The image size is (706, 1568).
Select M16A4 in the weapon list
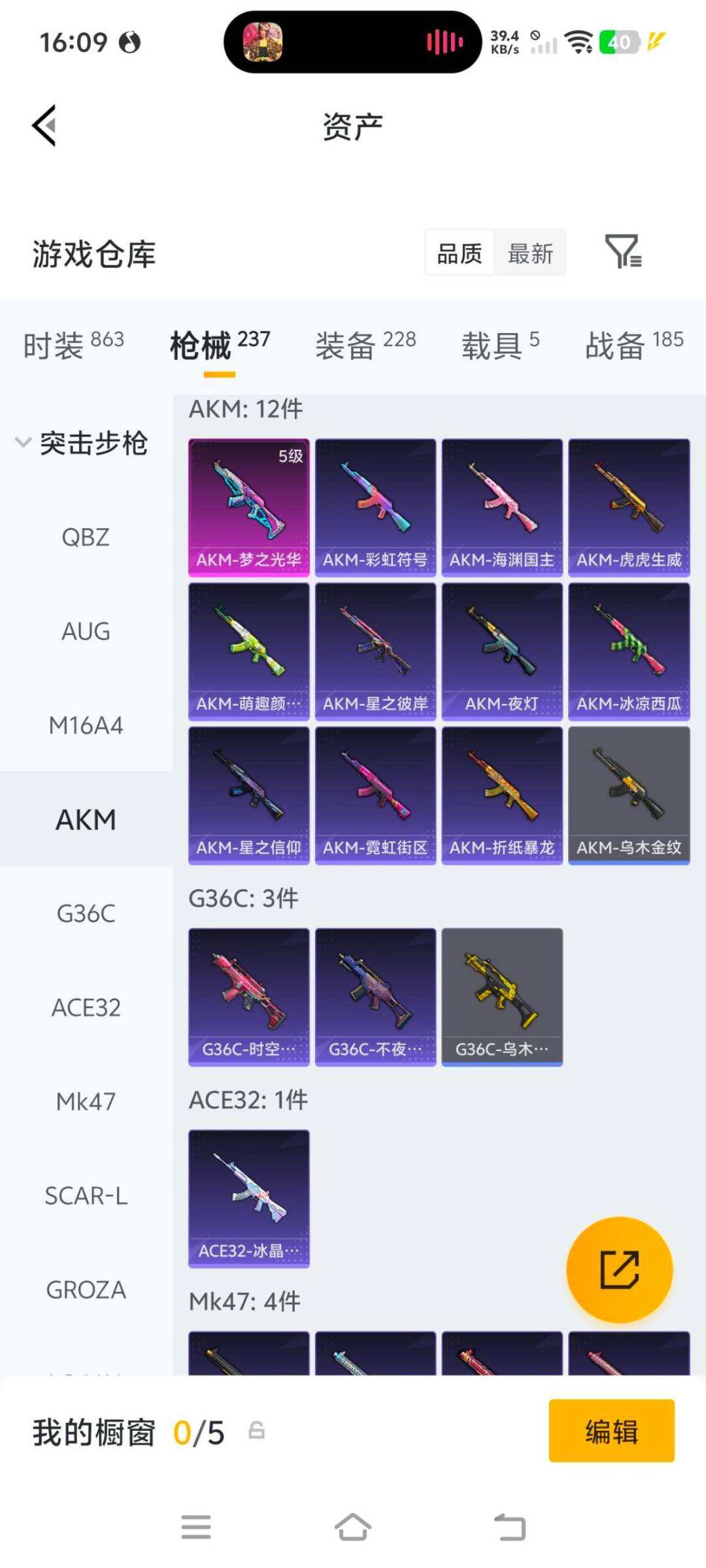(x=86, y=725)
